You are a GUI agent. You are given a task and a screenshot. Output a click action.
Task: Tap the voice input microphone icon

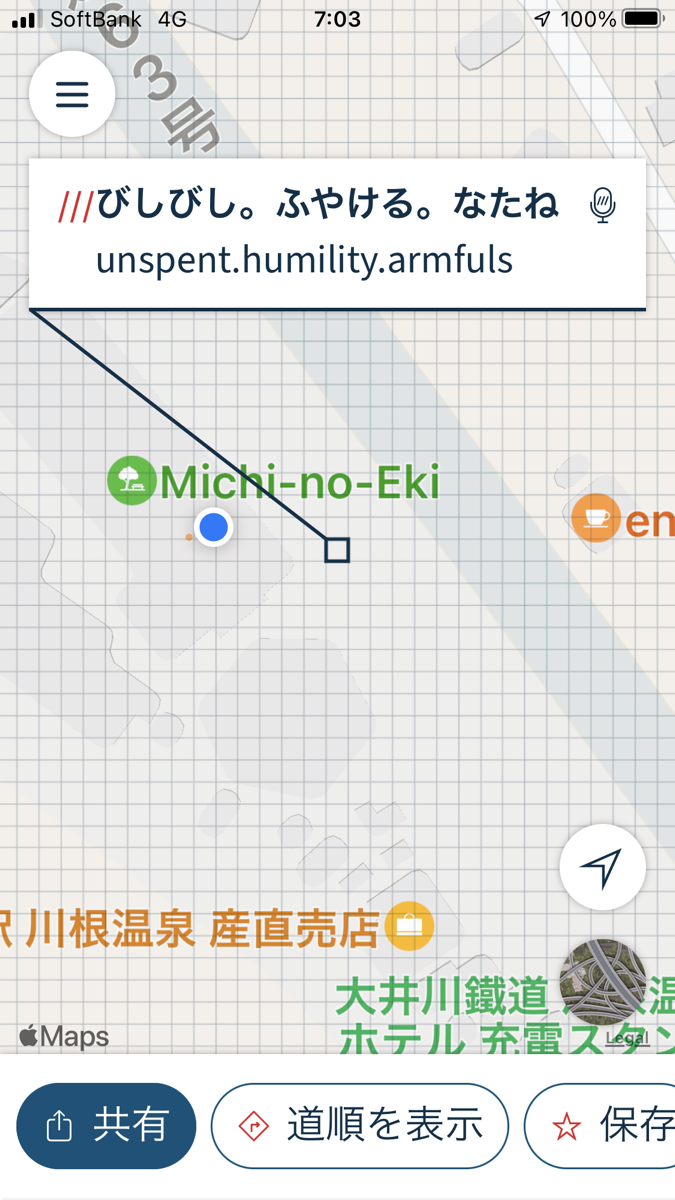tap(602, 205)
